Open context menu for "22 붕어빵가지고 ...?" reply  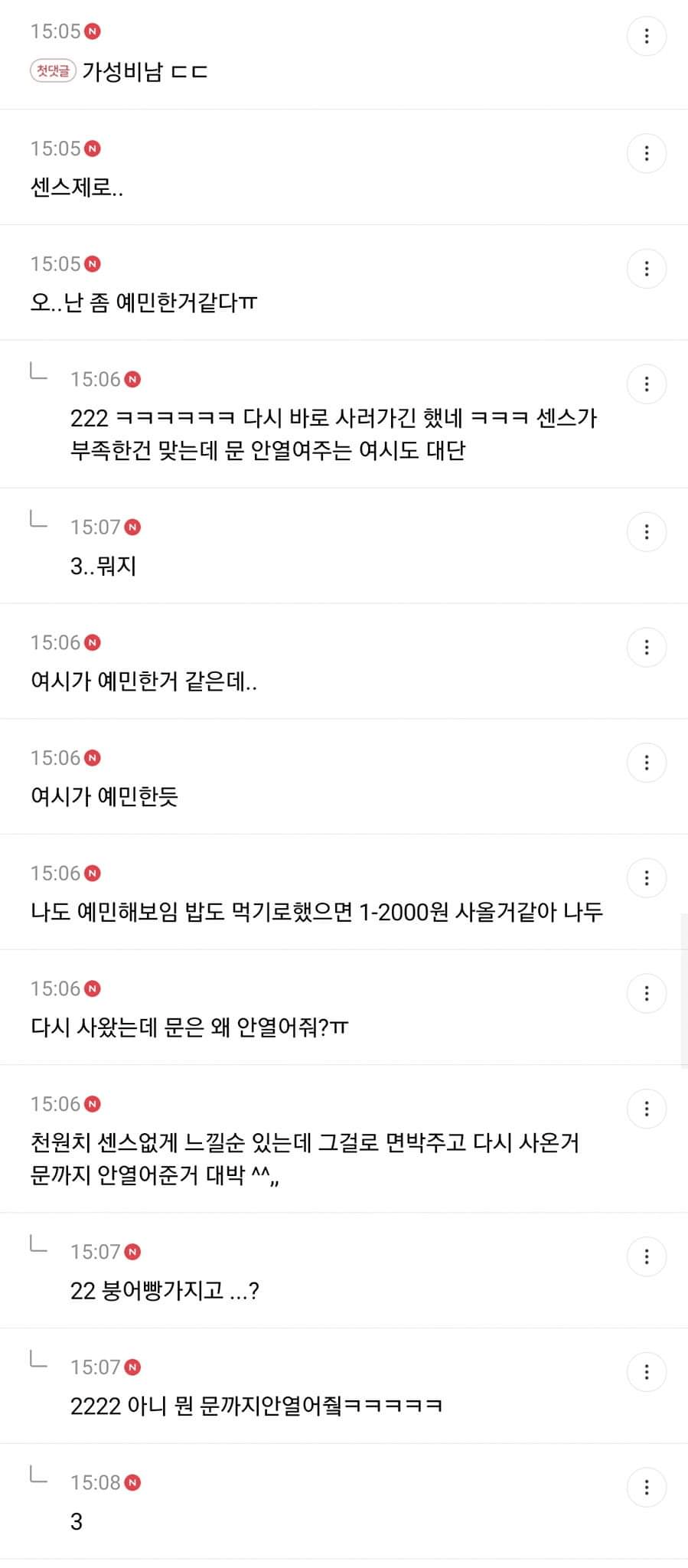(647, 1256)
